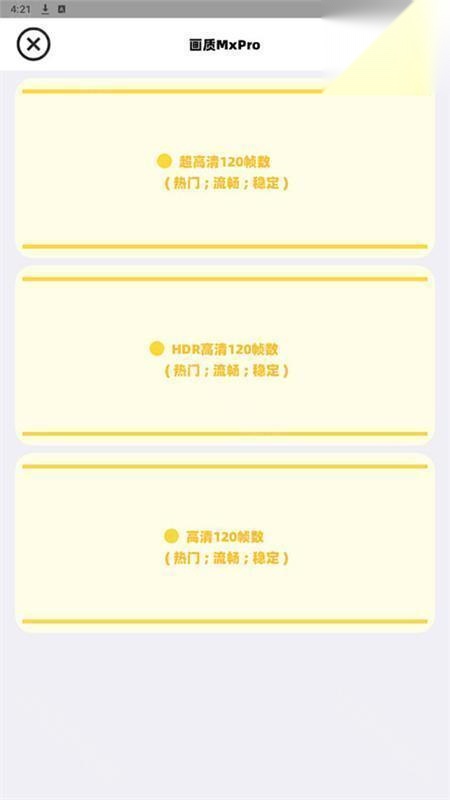This screenshot has width=450, height=800.
Task: Close the 画质MxPro screen
Action: [34, 44]
